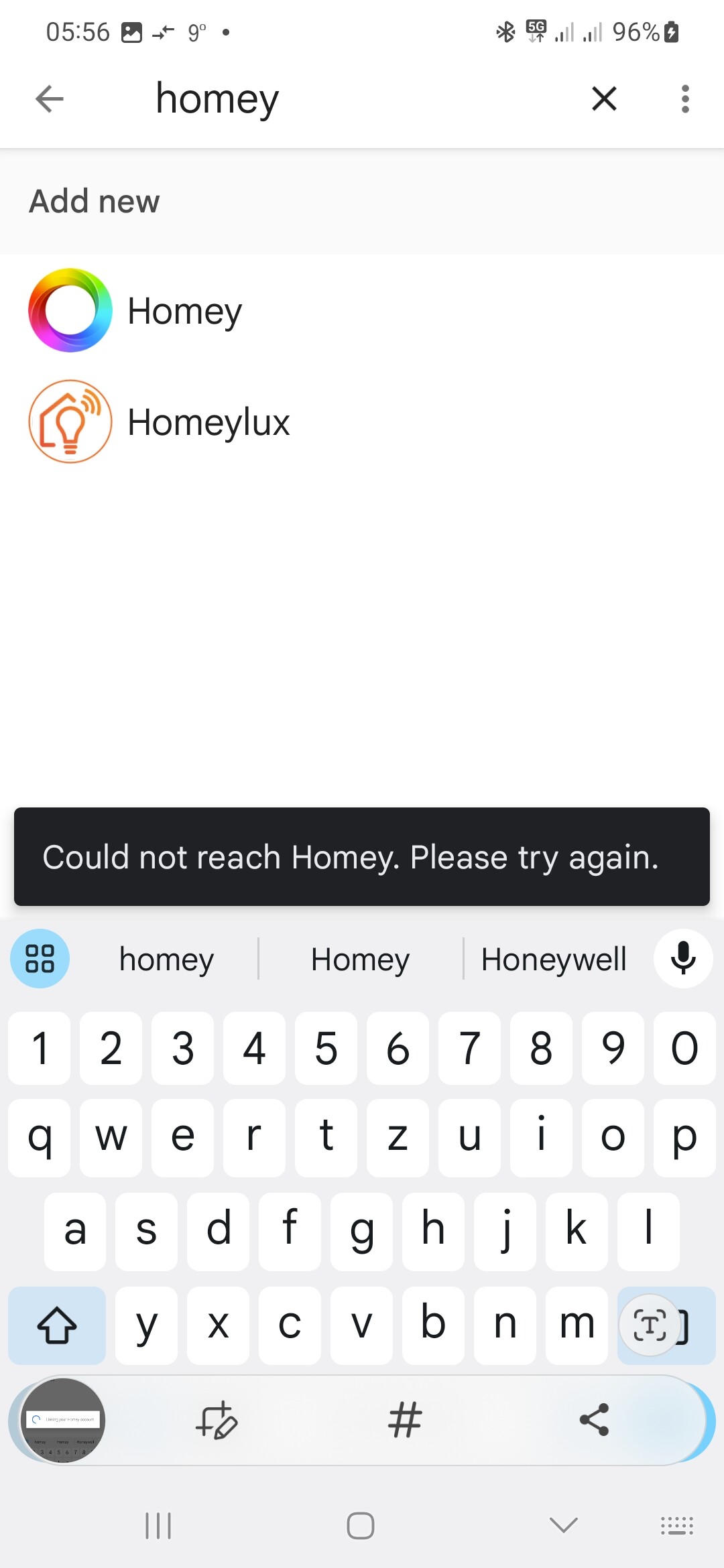
Task: Clear the homey search text
Action: click(x=604, y=99)
